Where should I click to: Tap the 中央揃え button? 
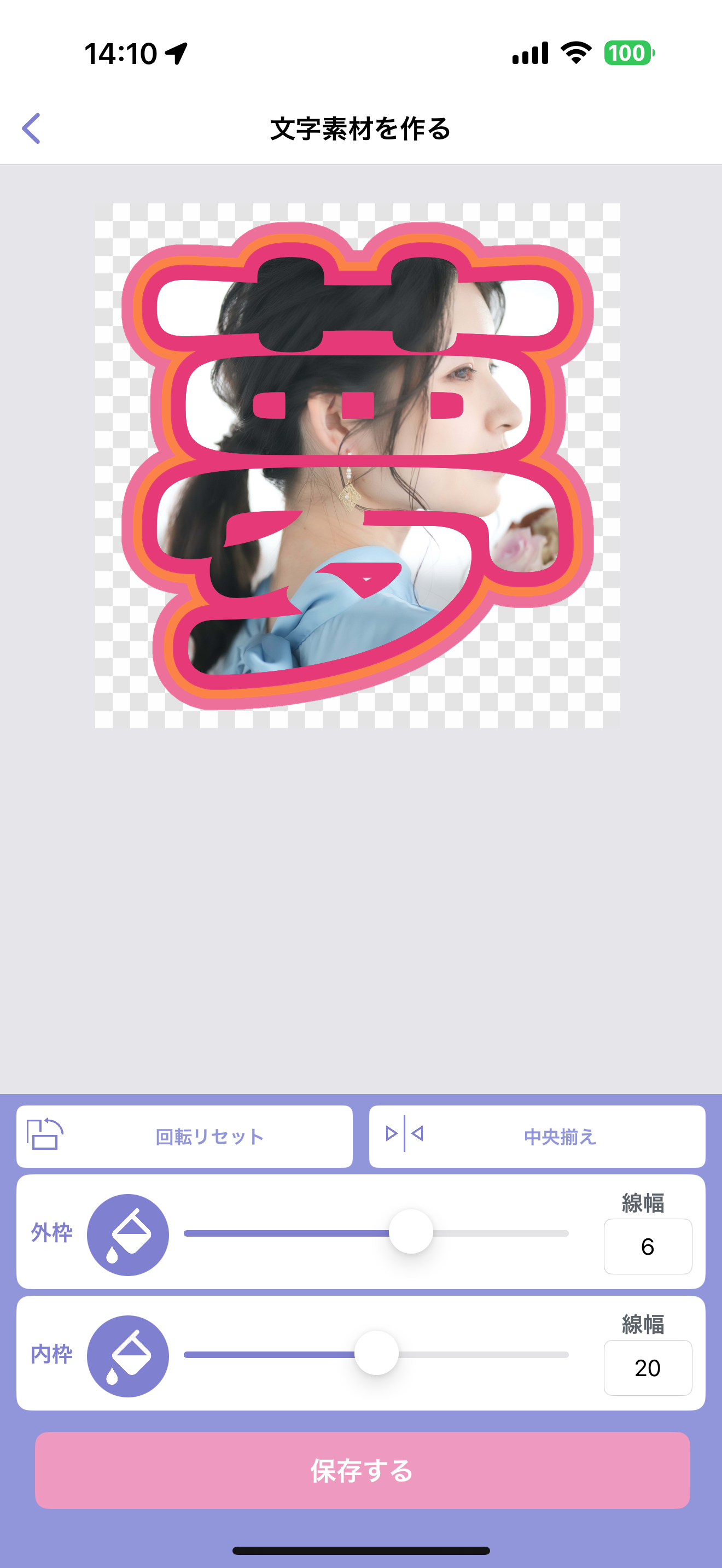pyautogui.click(x=537, y=1137)
